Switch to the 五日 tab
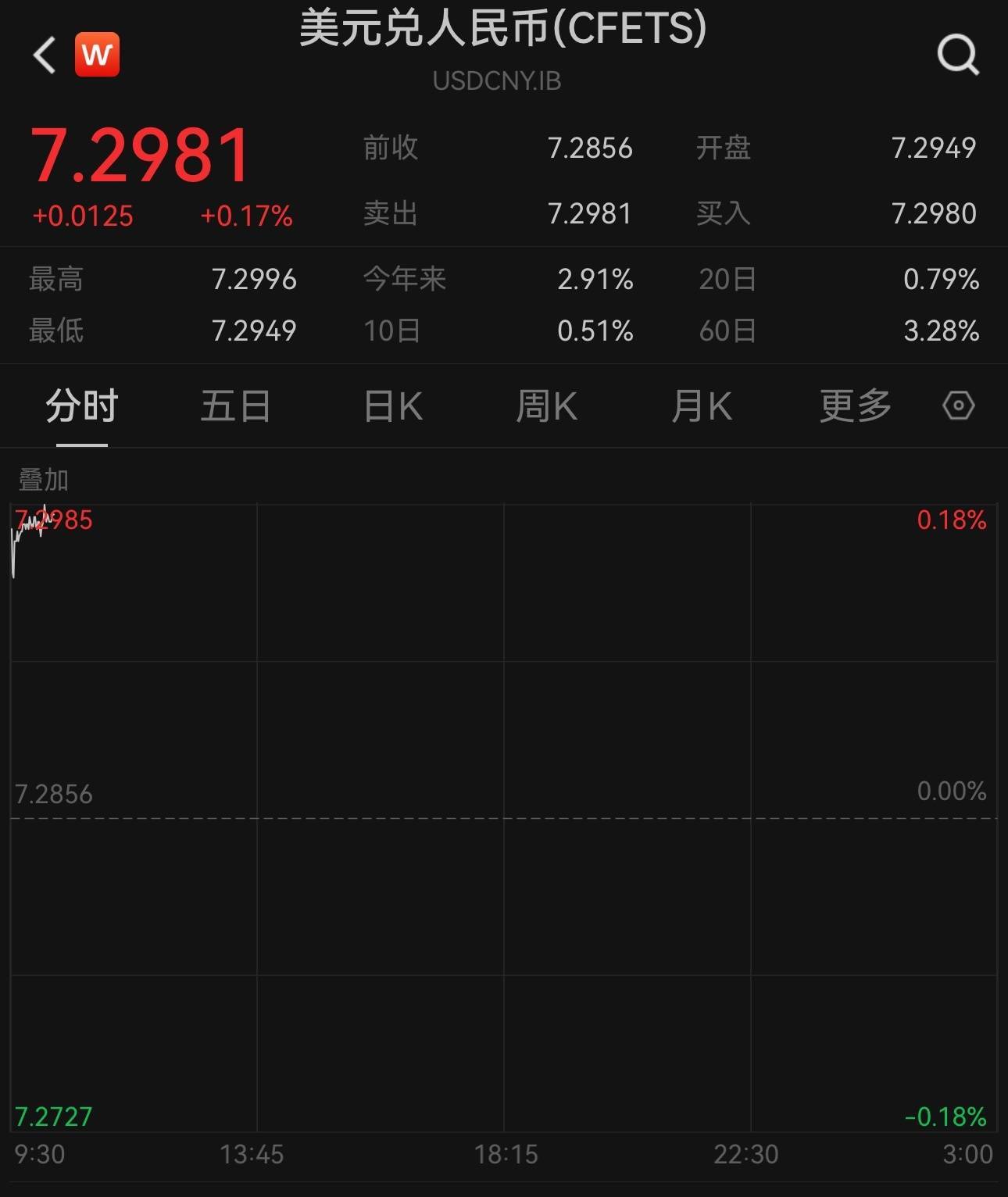This screenshot has height=1197, width=1008. (x=235, y=406)
